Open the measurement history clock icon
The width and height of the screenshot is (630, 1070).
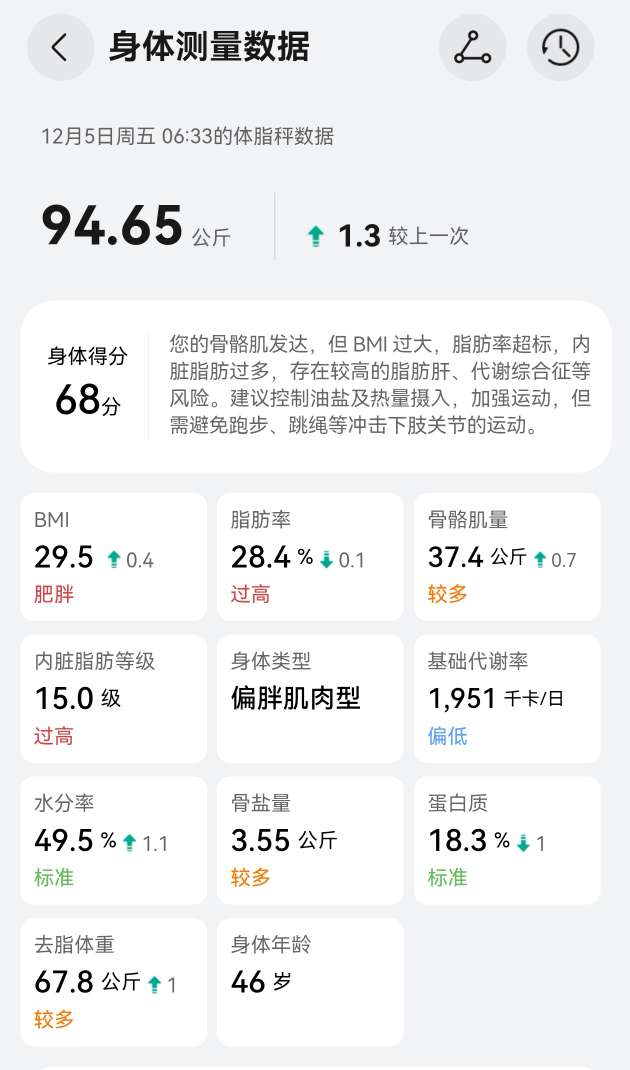pos(560,47)
